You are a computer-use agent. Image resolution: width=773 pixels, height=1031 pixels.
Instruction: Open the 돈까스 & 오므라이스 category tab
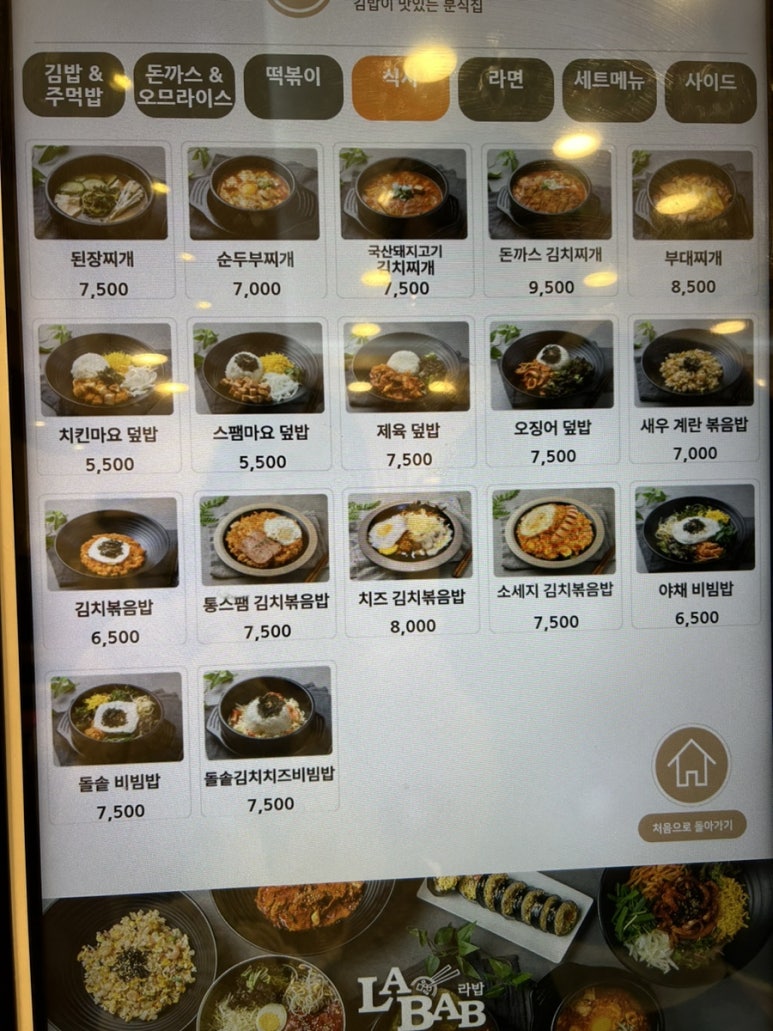184,86
